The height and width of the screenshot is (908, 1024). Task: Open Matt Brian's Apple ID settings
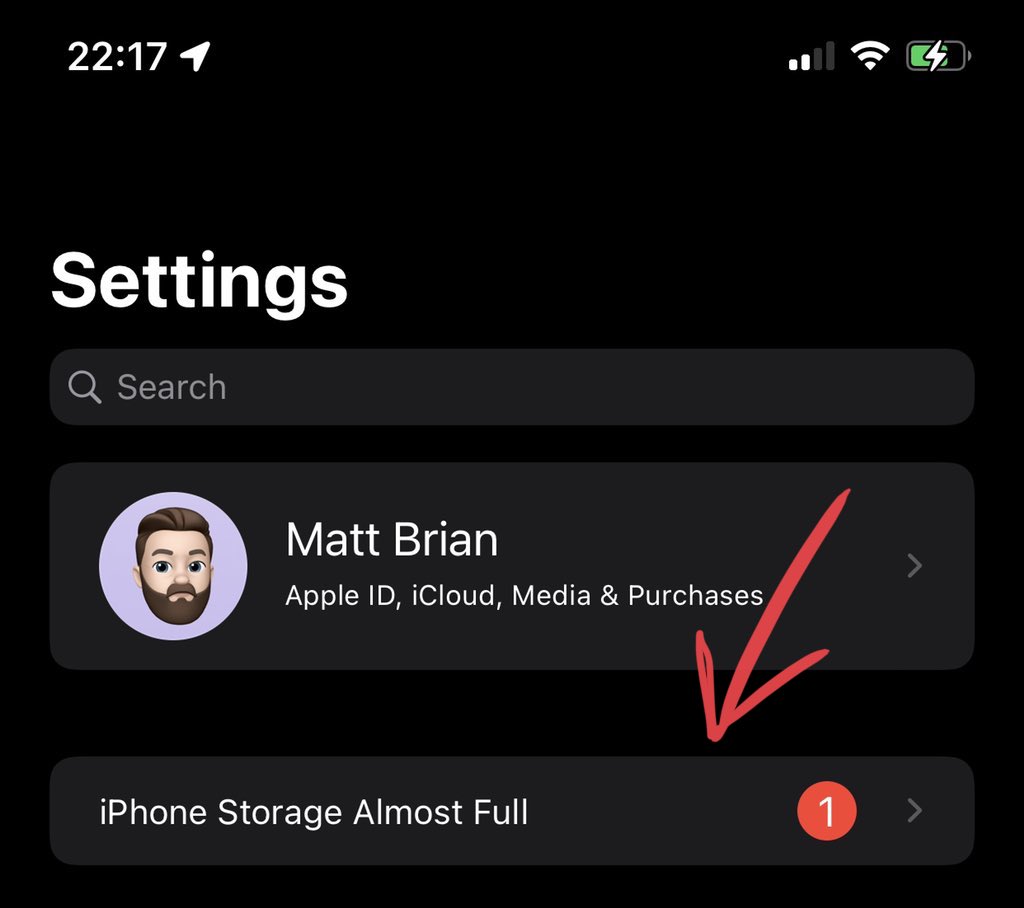coord(510,565)
